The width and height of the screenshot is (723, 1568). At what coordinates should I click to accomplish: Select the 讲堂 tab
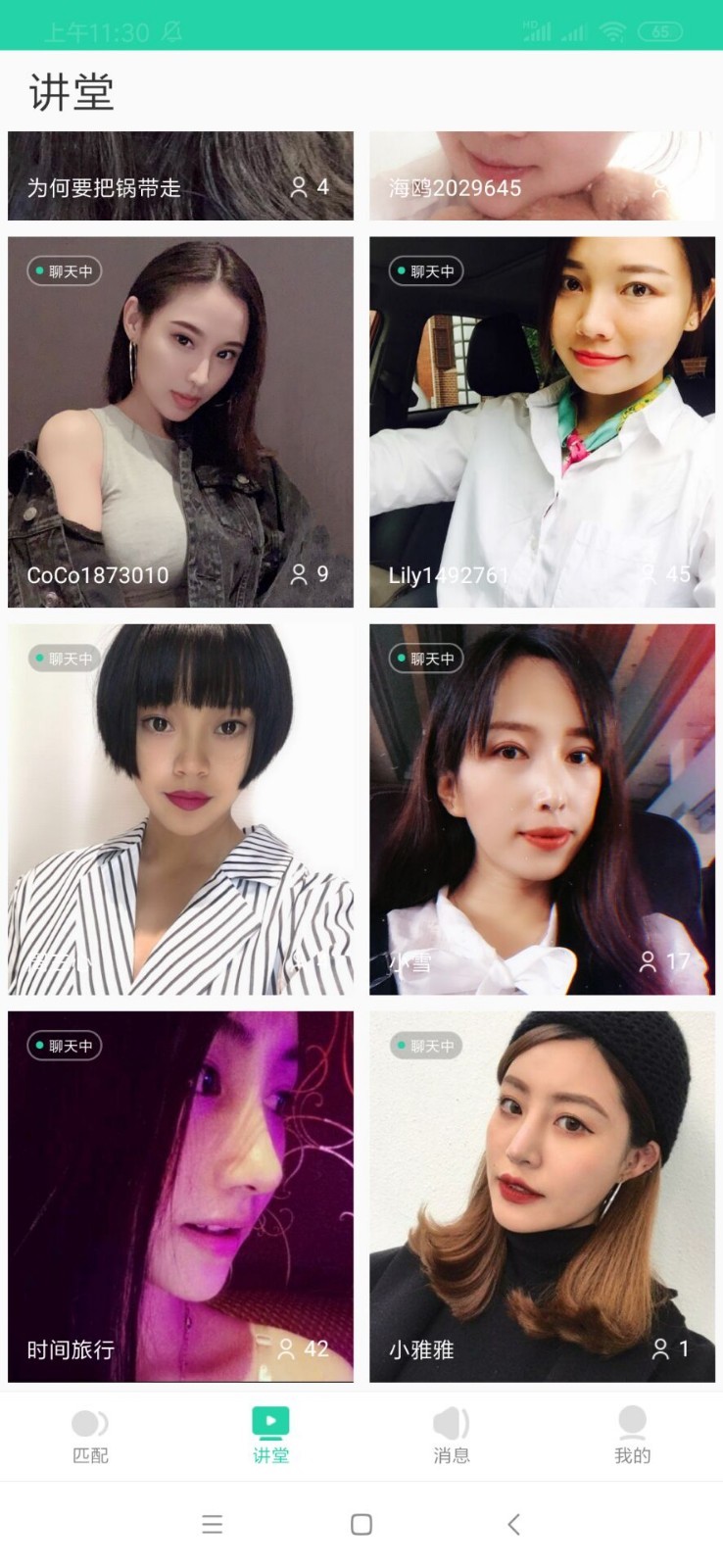pyautogui.click(x=270, y=1436)
